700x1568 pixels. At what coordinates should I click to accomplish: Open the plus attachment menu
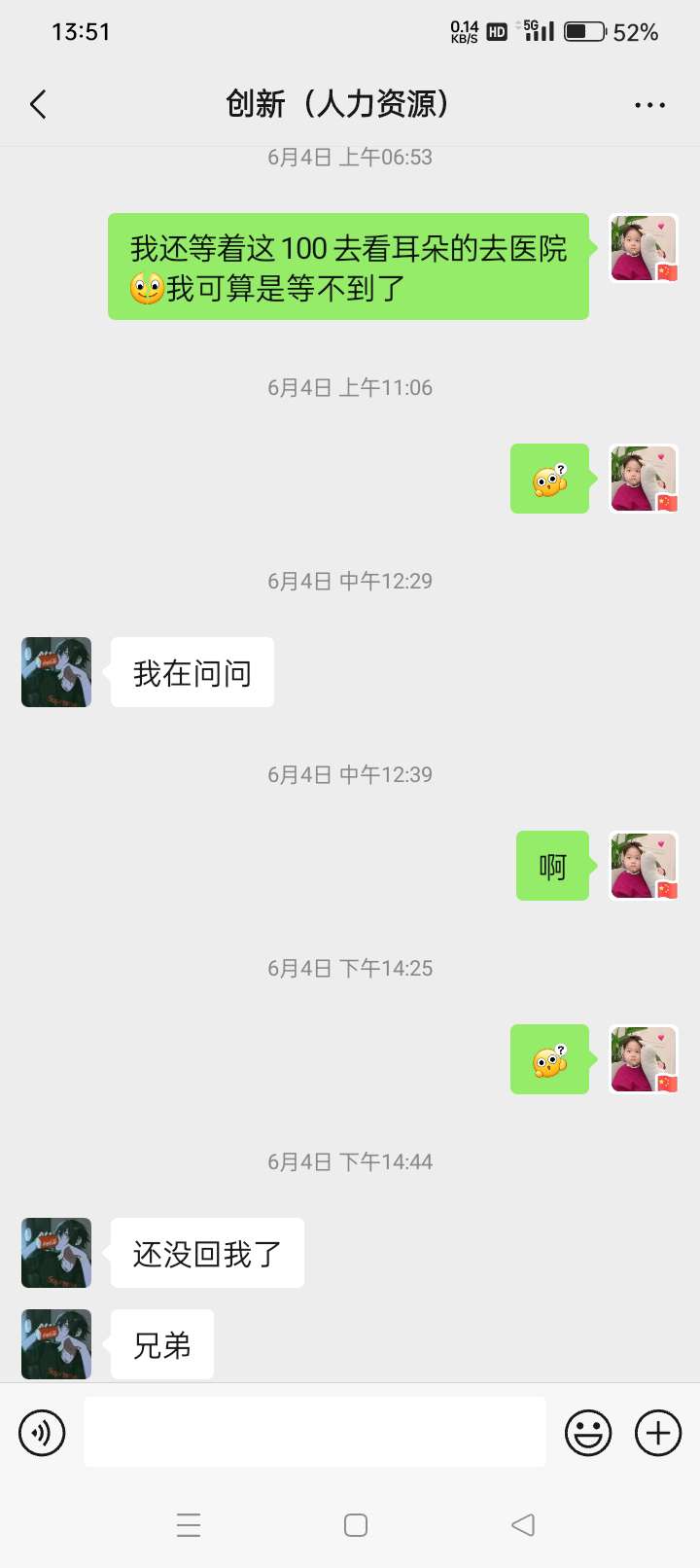(658, 1433)
